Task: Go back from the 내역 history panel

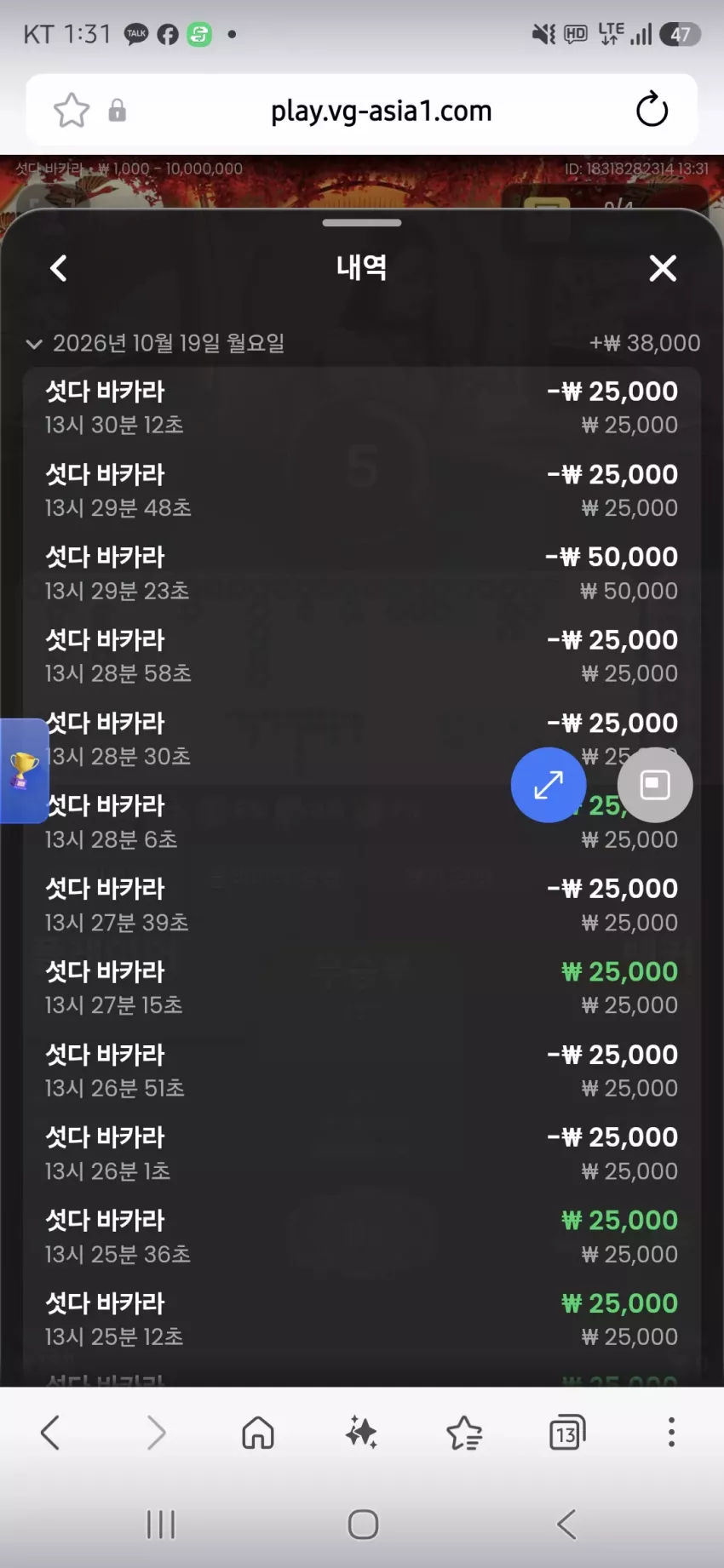Action: pyautogui.click(x=58, y=268)
